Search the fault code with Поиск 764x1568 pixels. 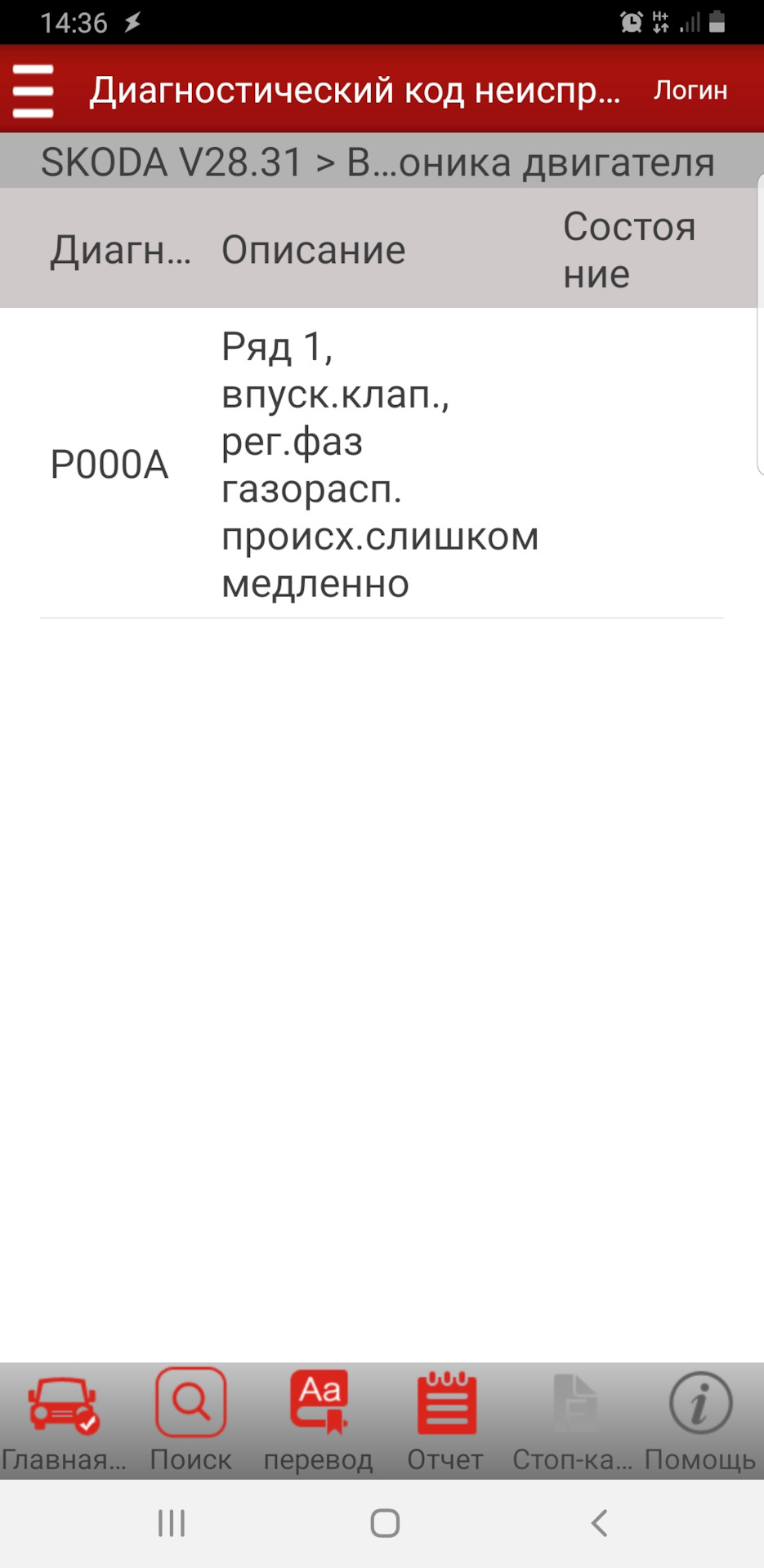tap(191, 1422)
